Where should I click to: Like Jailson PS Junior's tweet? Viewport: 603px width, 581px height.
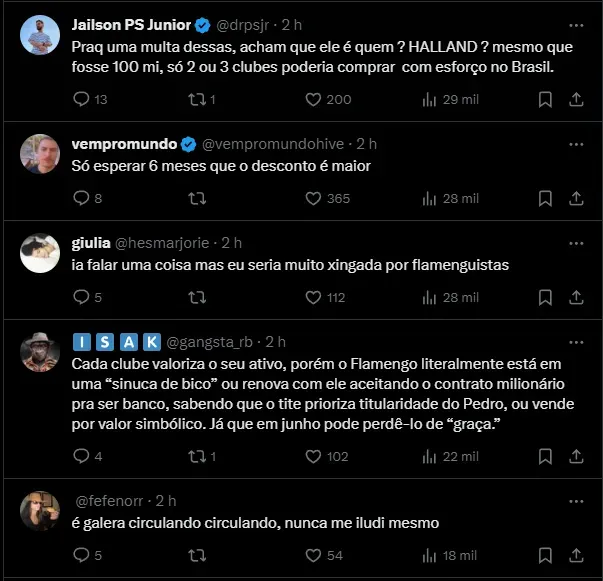tap(313, 99)
